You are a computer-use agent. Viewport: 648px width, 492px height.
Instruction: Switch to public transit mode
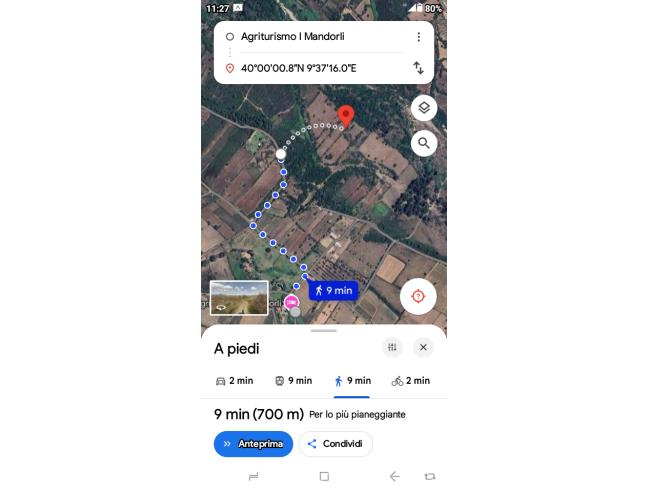pos(293,381)
